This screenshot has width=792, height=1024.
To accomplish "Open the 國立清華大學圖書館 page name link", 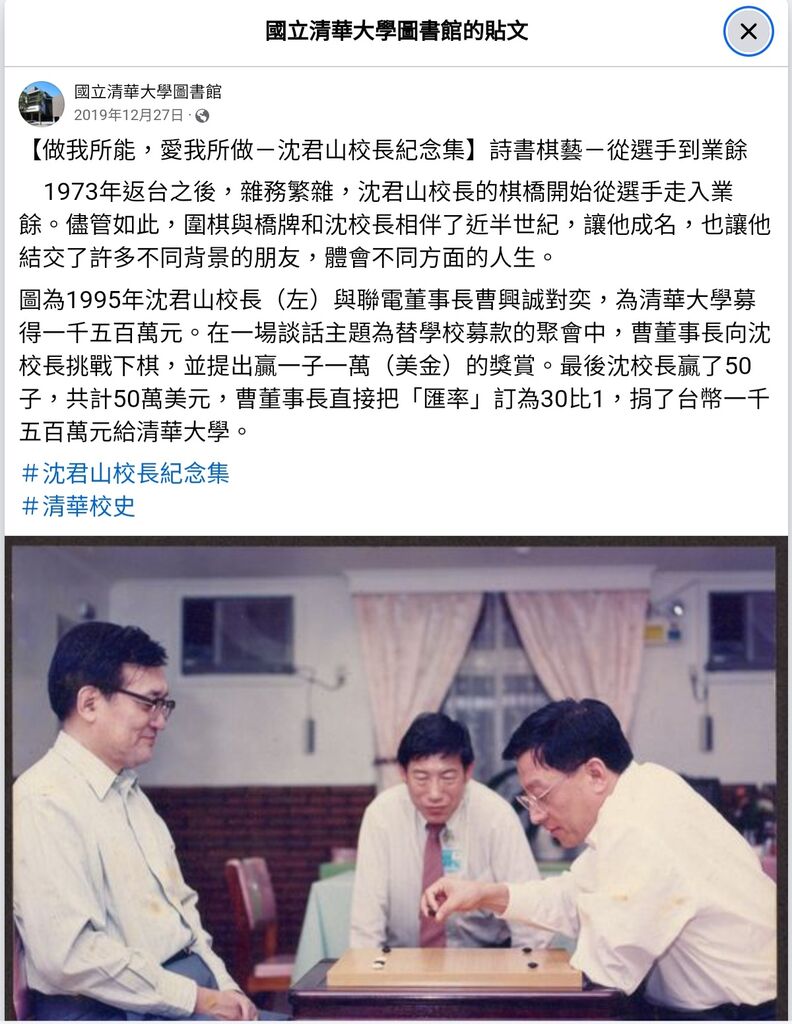I will point(147,92).
